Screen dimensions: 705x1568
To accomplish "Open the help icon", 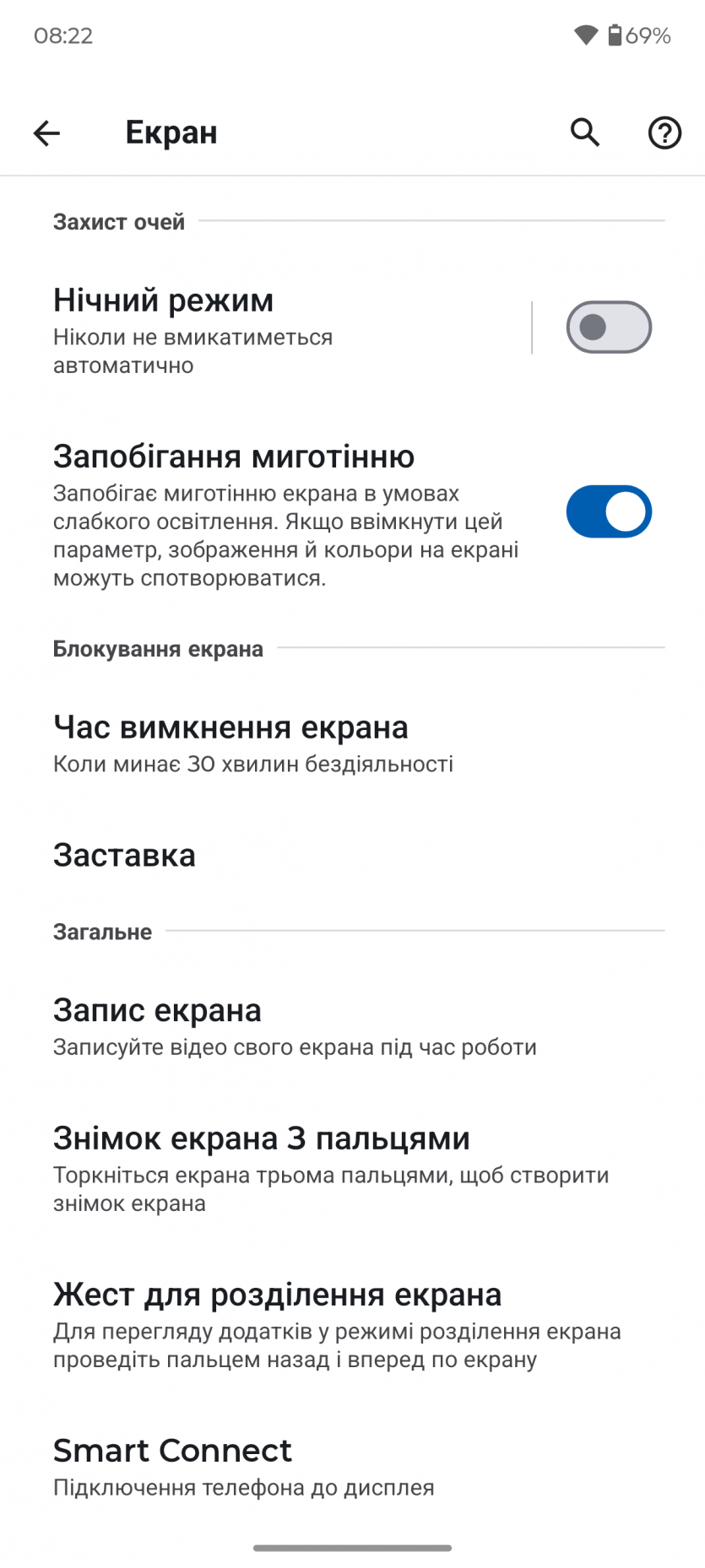I will [664, 132].
